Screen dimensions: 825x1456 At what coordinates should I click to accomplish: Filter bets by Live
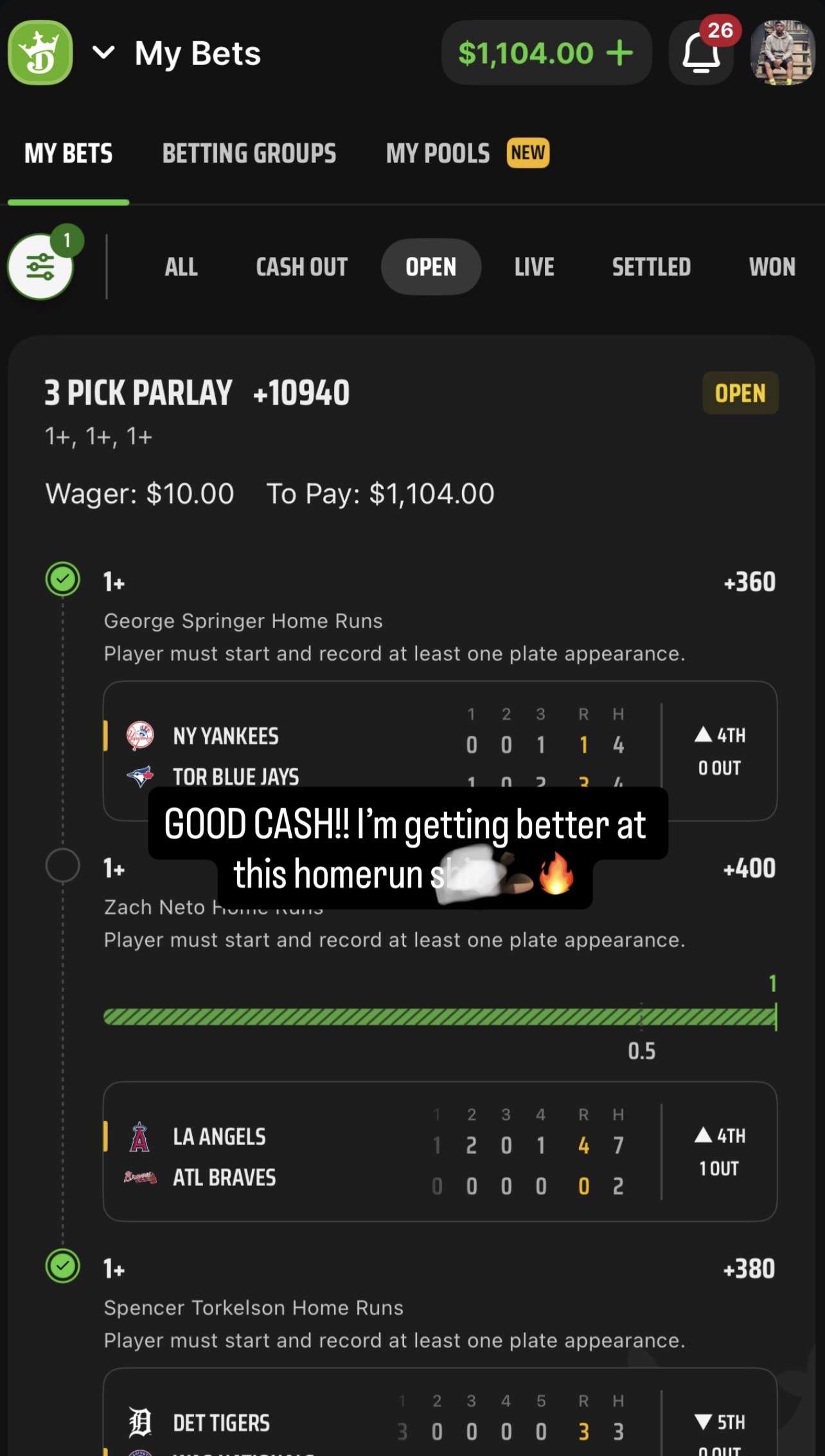point(534,267)
